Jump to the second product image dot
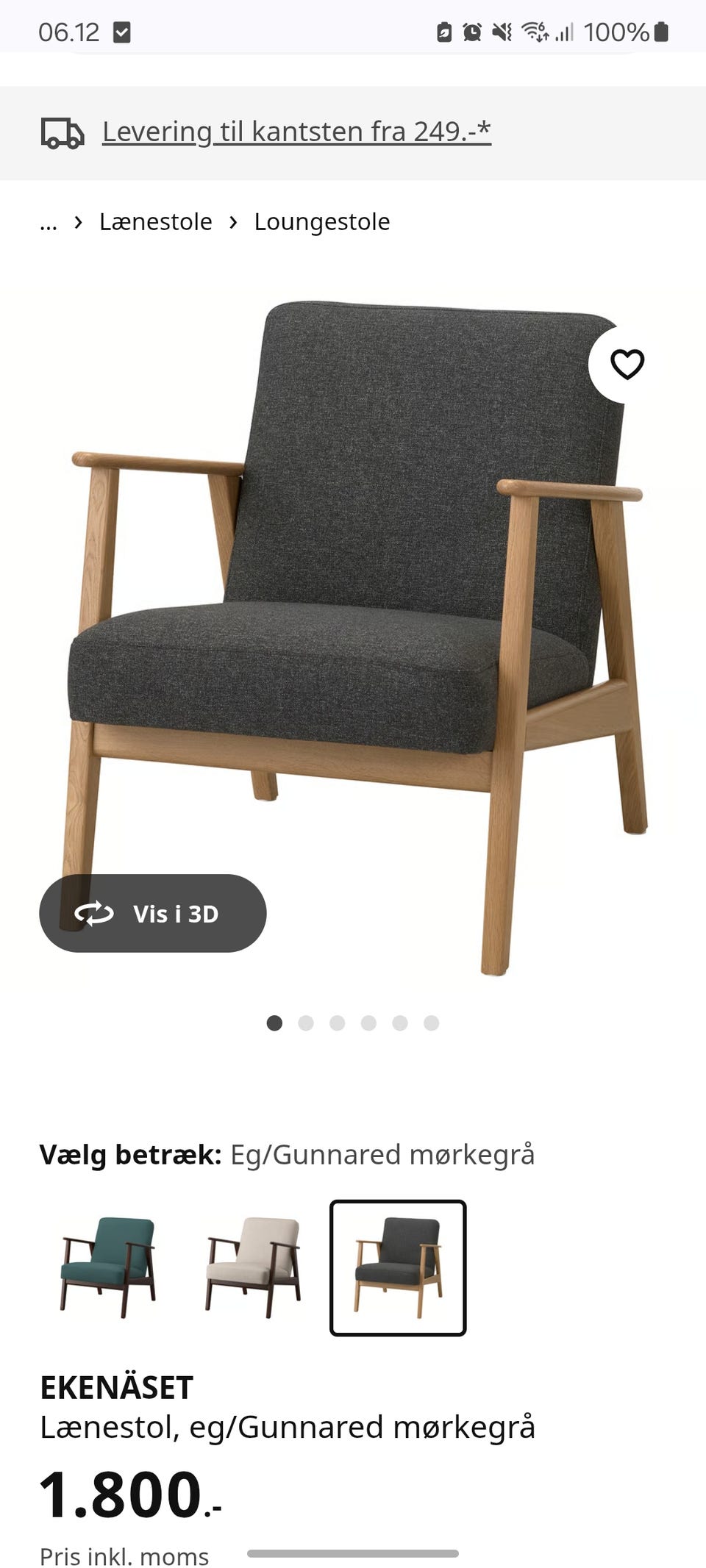The image size is (706, 1568). (x=306, y=1023)
